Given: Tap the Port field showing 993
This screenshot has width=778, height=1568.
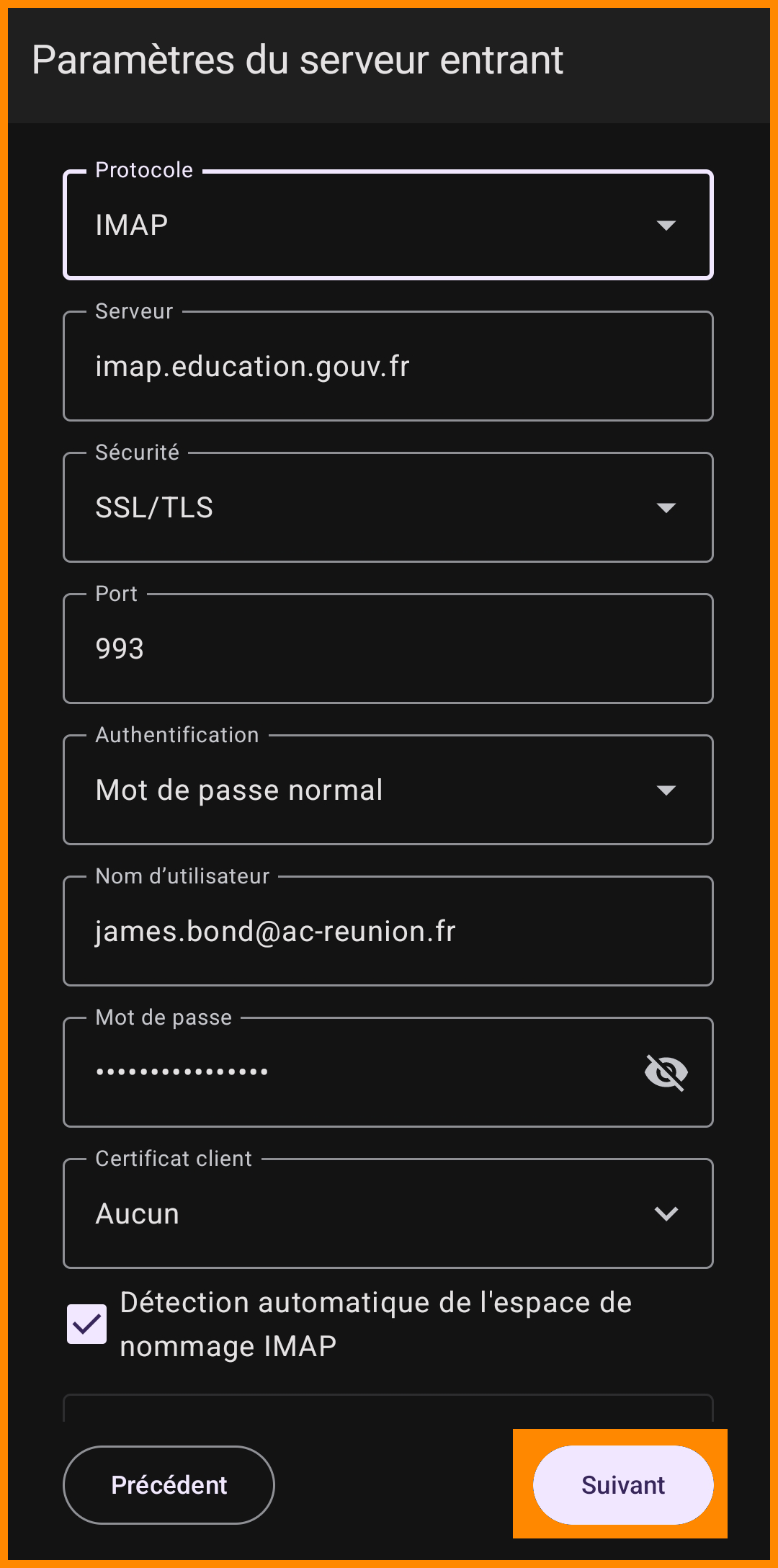Looking at the screenshot, I should (388, 649).
